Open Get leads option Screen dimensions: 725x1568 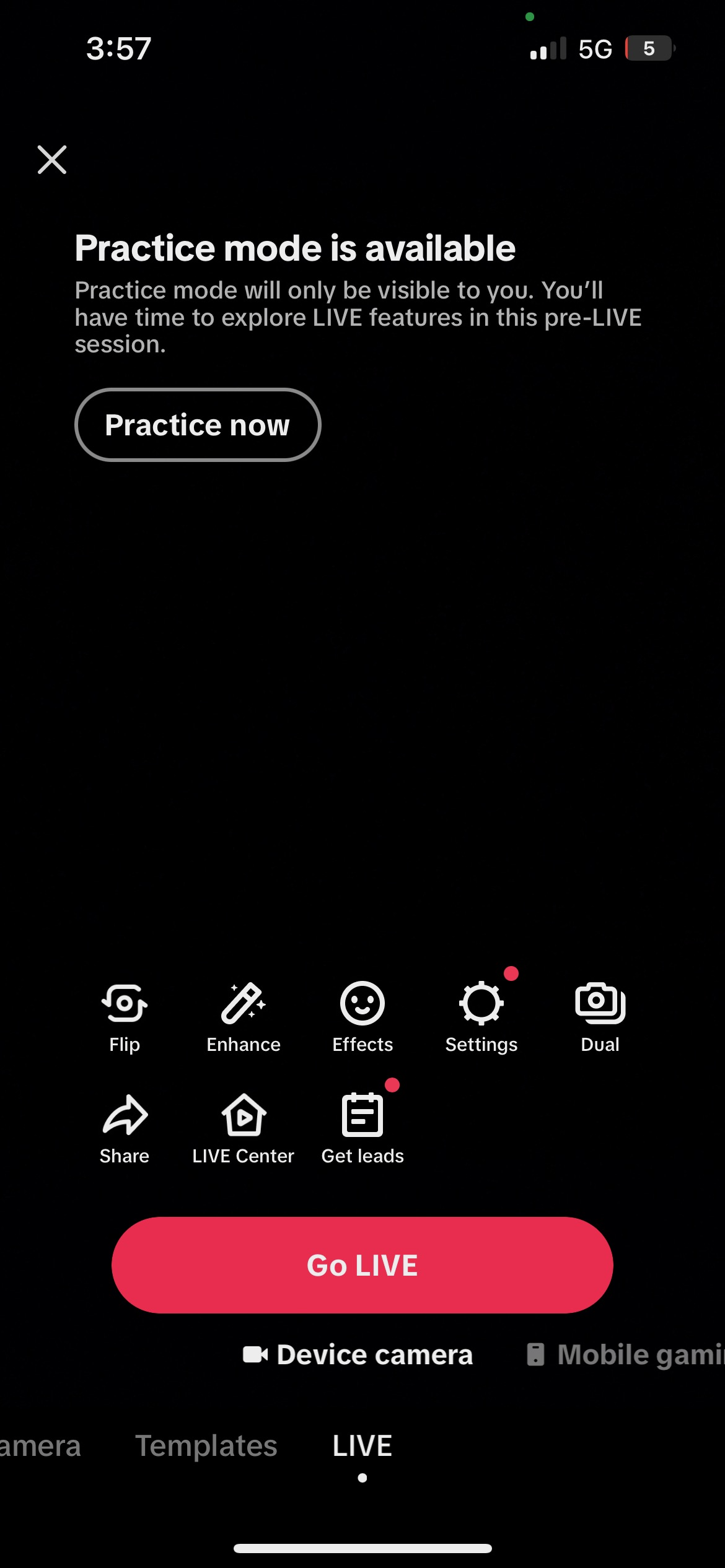362,1128
